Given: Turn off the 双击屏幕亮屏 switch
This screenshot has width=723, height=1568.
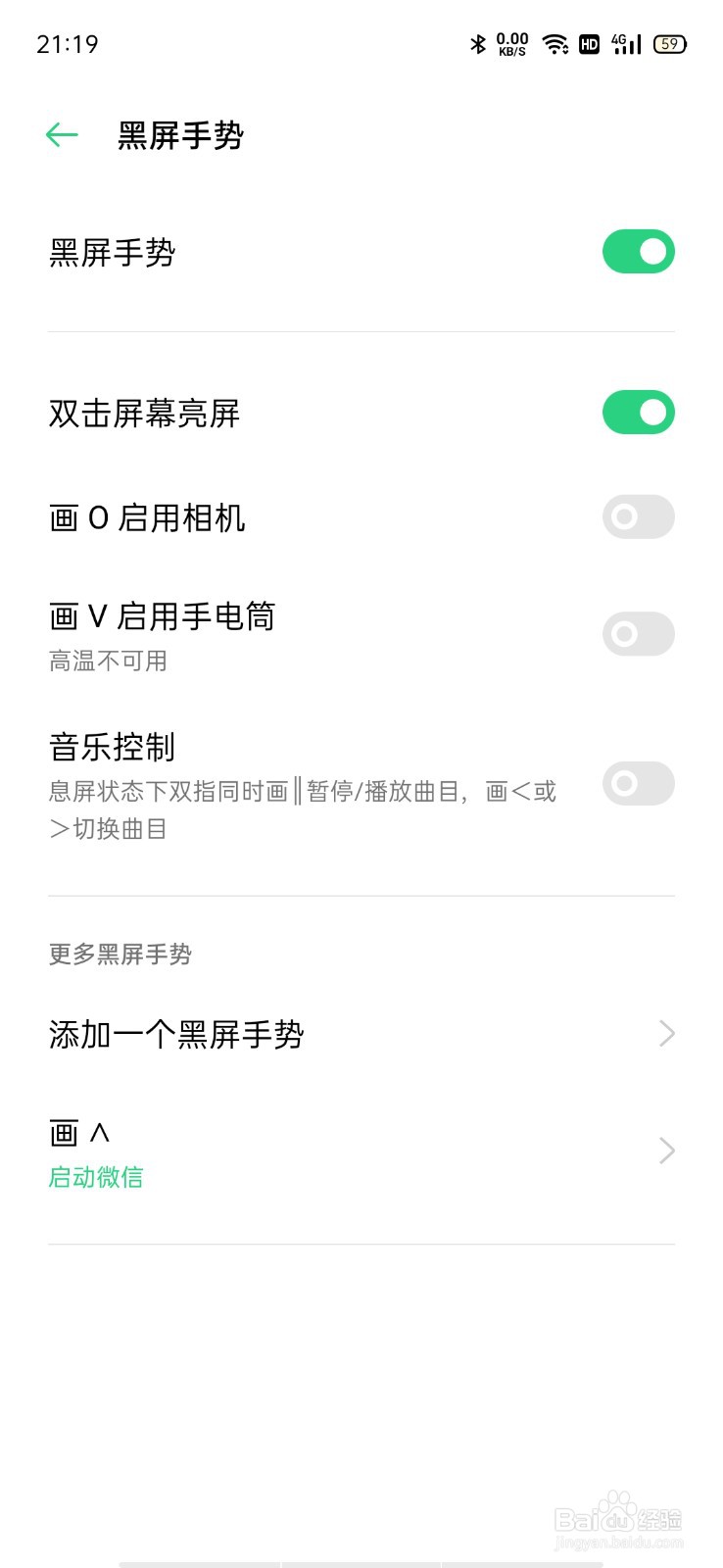Looking at the screenshot, I should (x=638, y=413).
